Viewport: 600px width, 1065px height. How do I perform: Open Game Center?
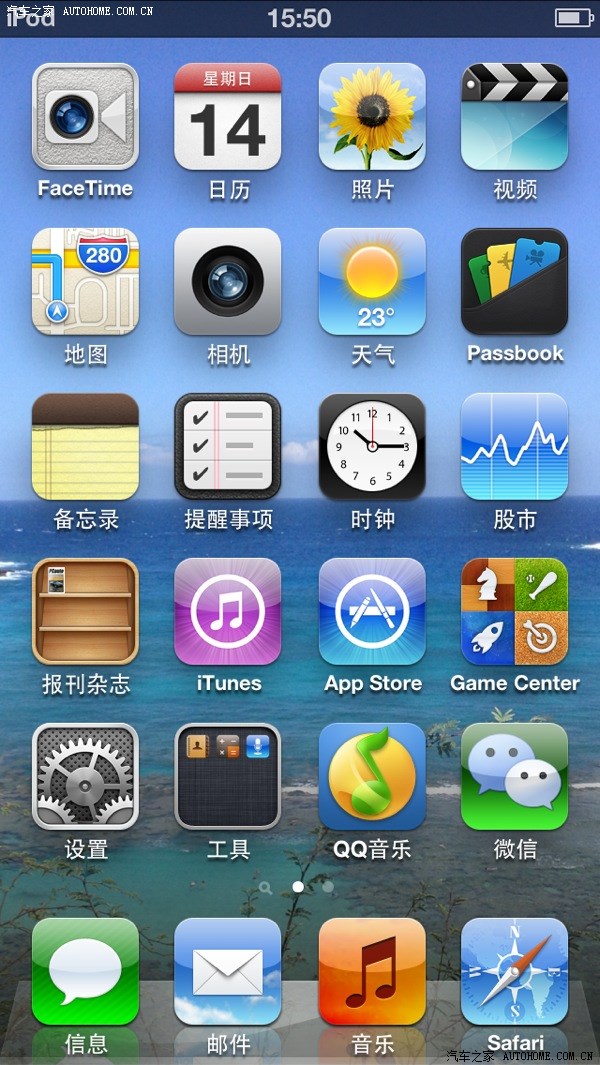pyautogui.click(x=514, y=612)
